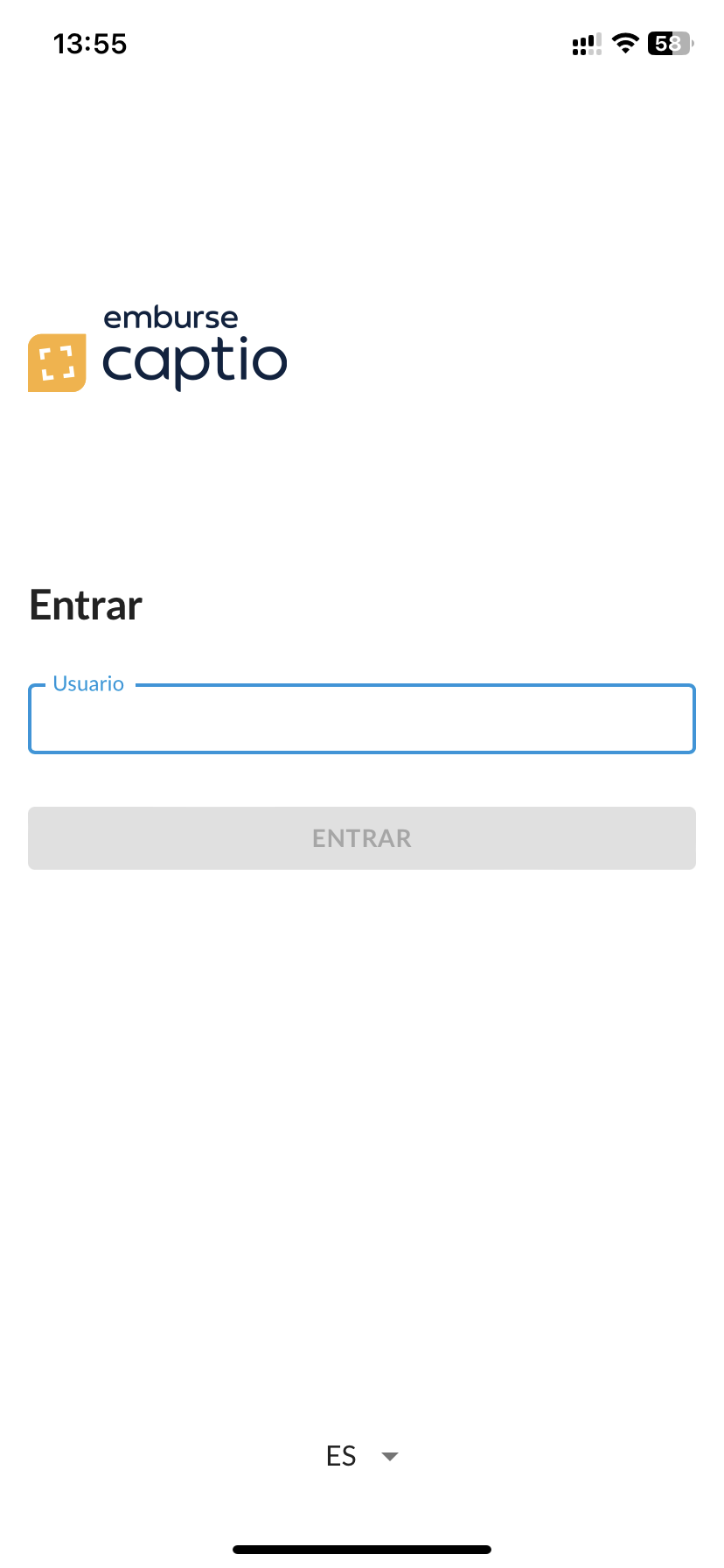
Task: Open the ES language dropdown
Action: [362, 1456]
